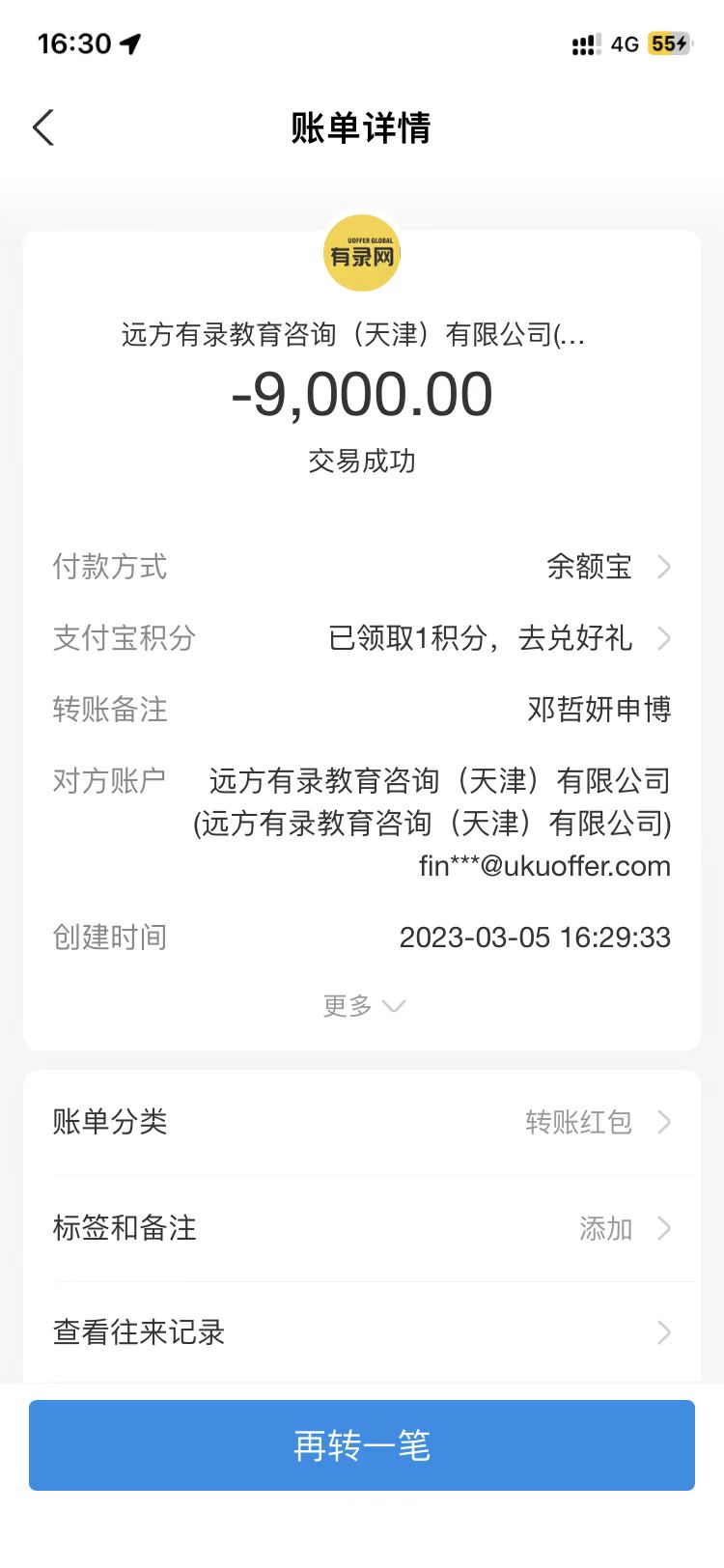Screen dimensions: 724x1568
Task: Open 账单分类 转账红包 row
Action: point(362,1122)
